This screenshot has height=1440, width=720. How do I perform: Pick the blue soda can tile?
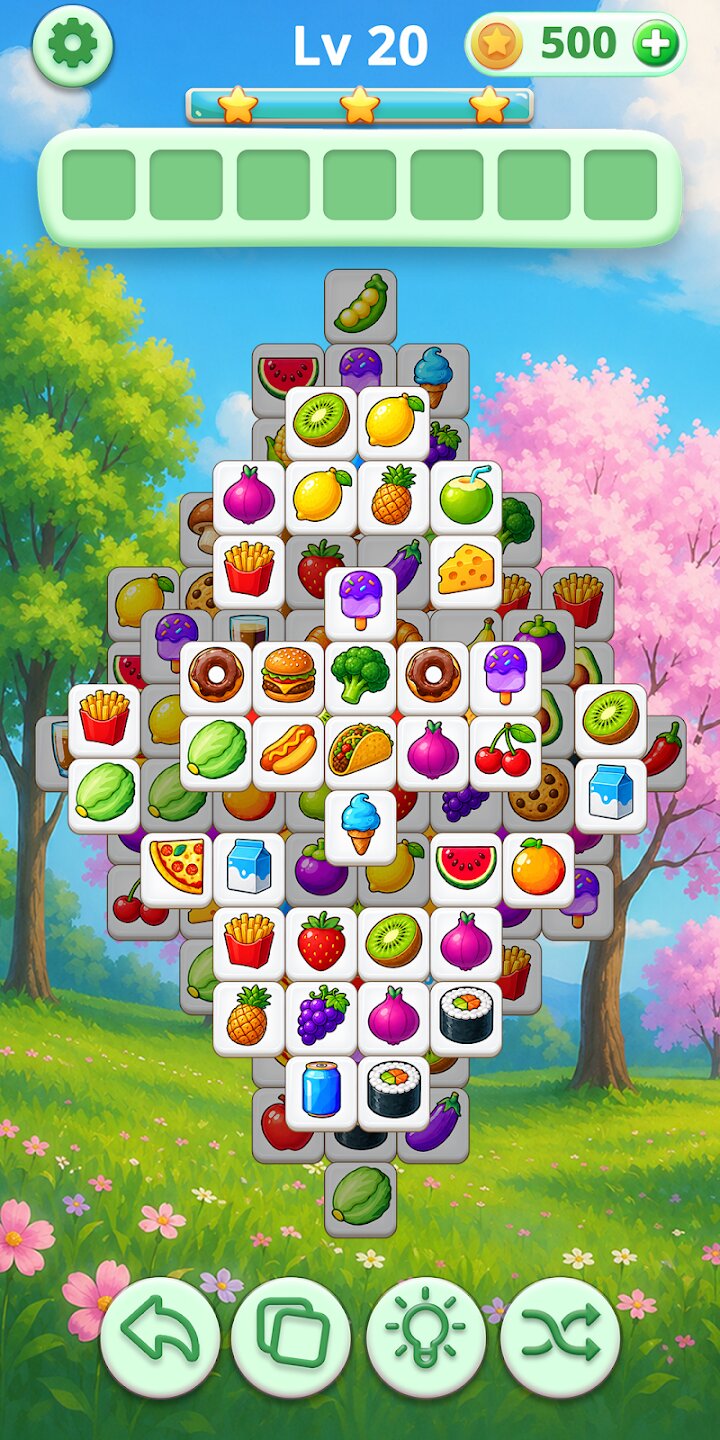321,1093
